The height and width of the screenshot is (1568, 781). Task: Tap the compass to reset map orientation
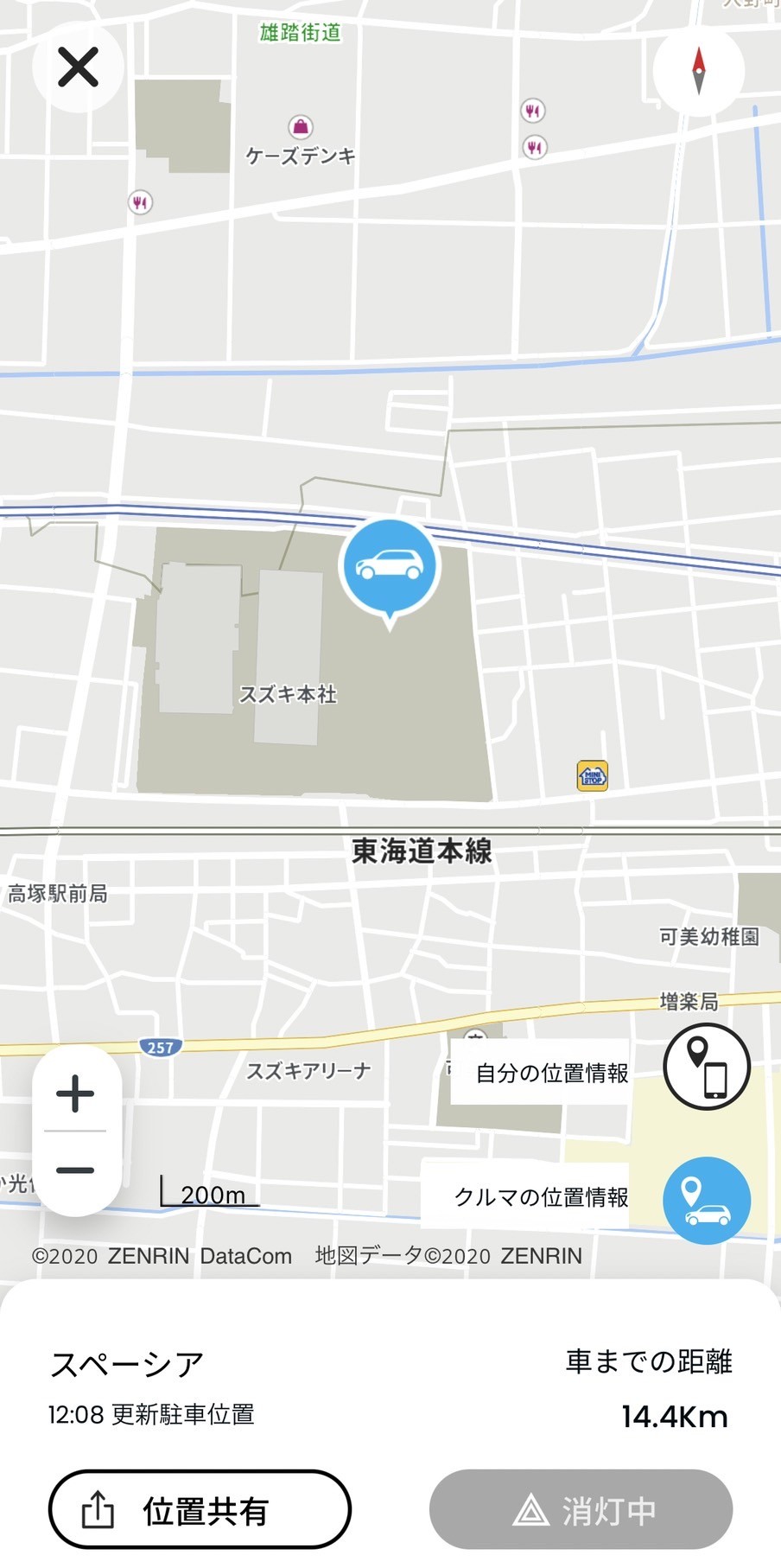click(x=699, y=70)
